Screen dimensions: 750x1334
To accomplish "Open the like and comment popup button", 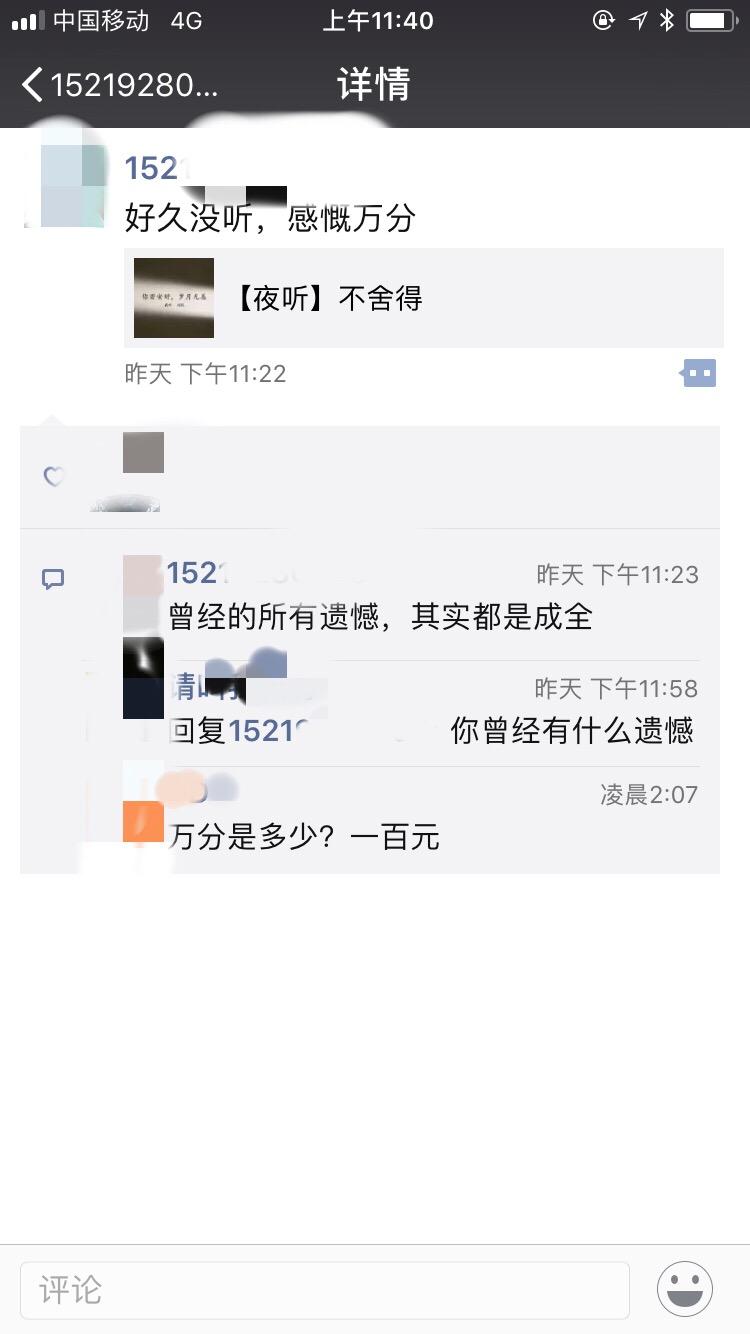I will pyautogui.click(x=699, y=374).
